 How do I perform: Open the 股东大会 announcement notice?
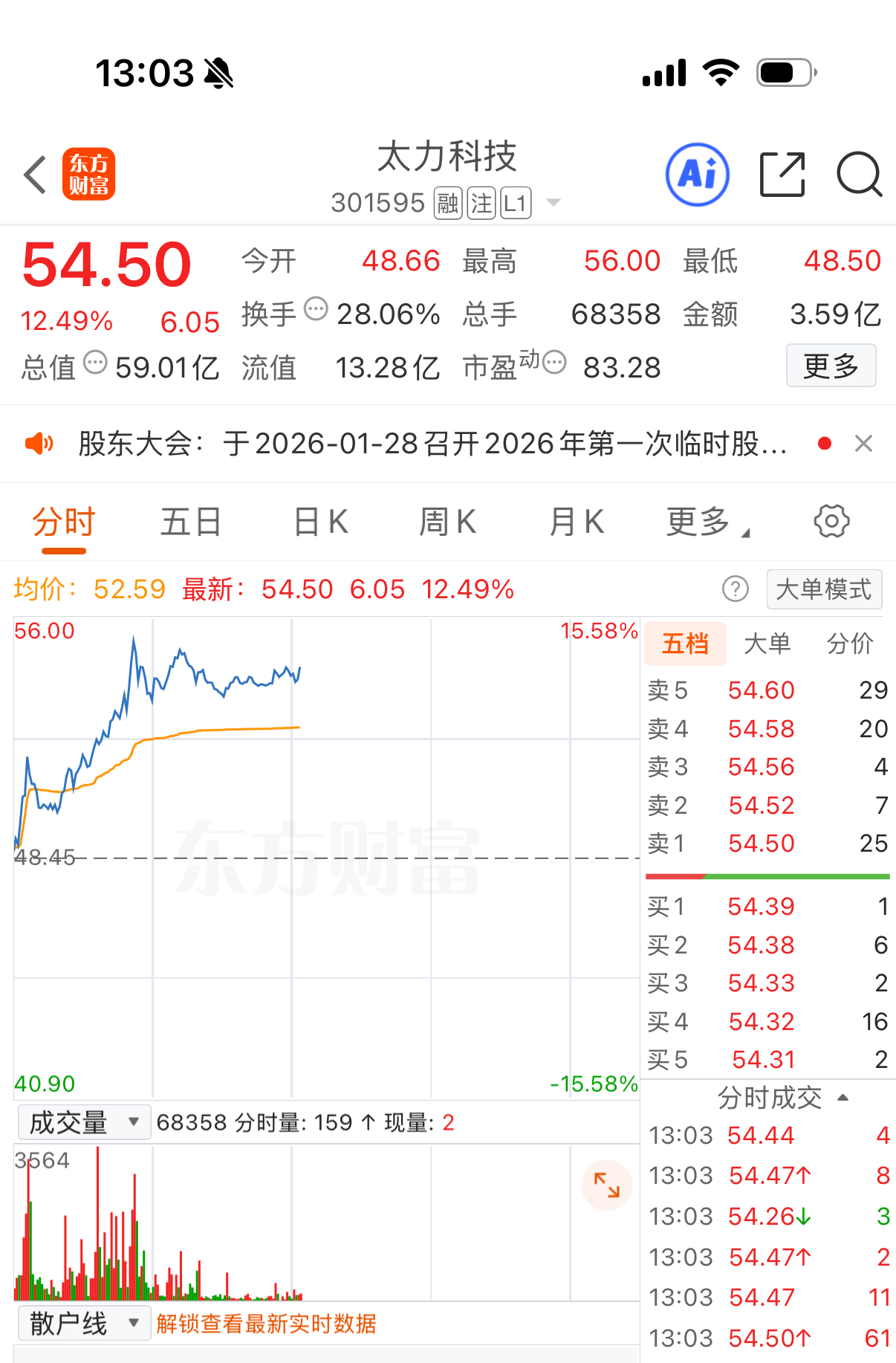pos(431,444)
